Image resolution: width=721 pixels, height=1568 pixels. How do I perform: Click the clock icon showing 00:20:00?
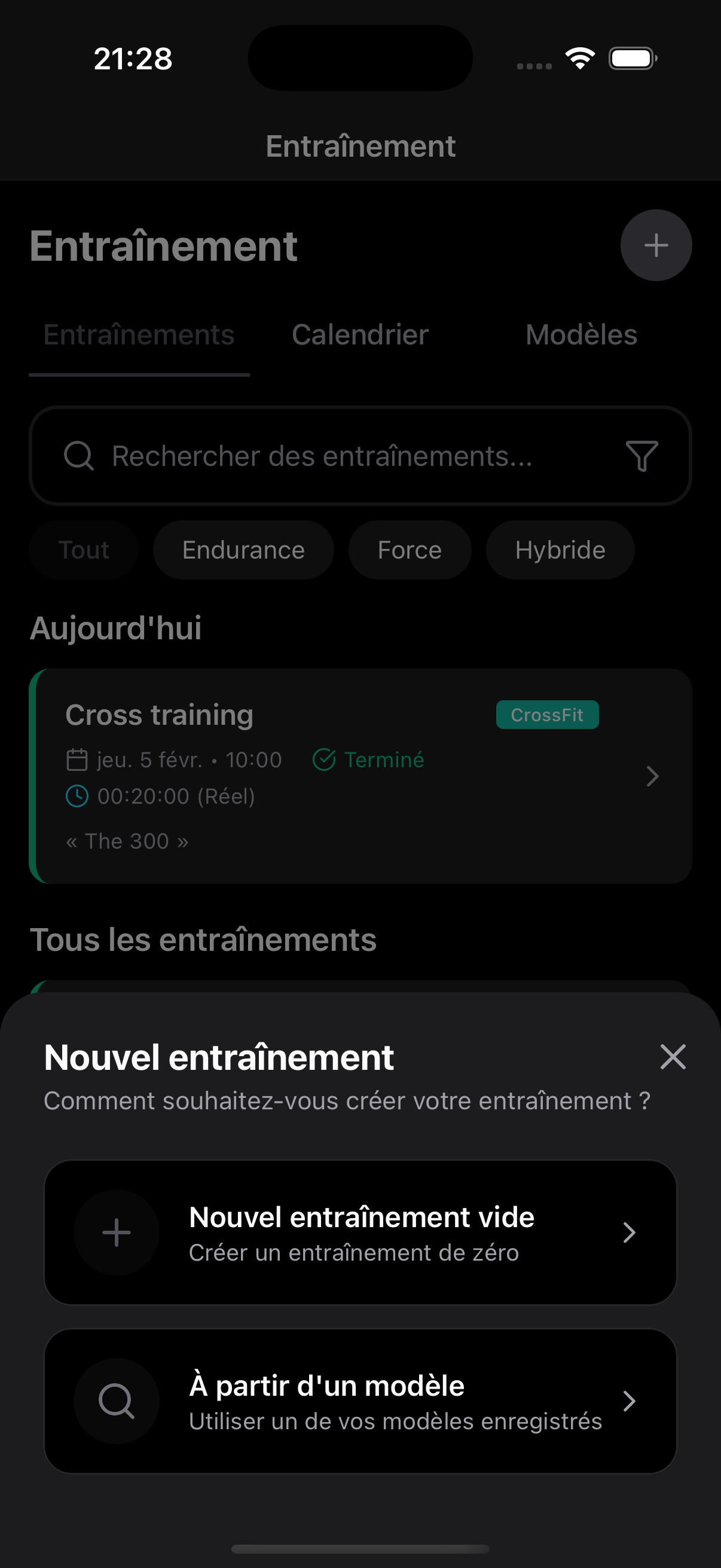[x=77, y=795]
